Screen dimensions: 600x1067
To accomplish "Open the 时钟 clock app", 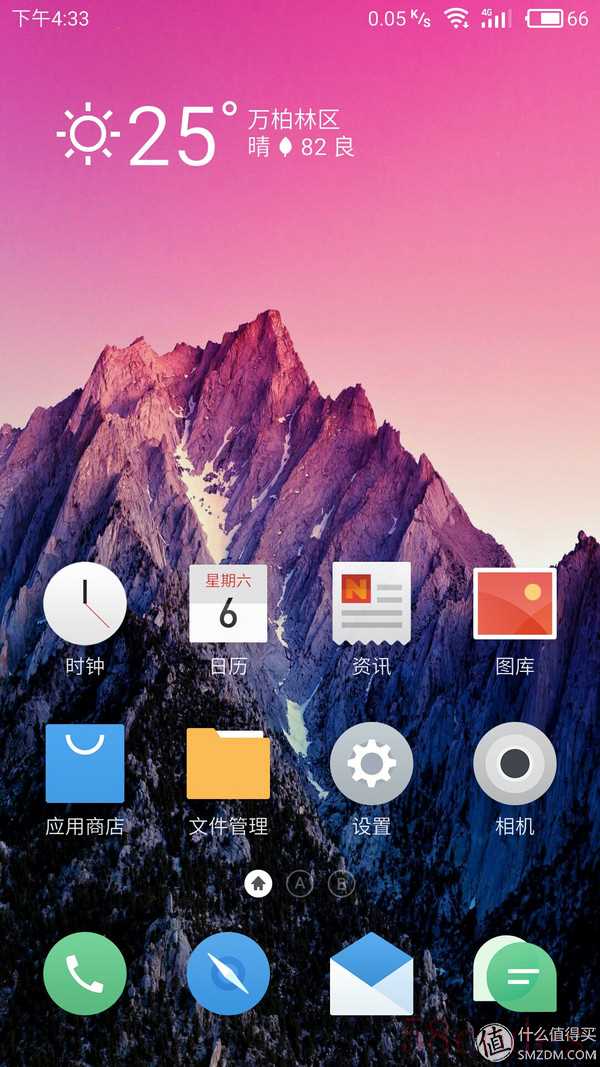I will coord(85,603).
